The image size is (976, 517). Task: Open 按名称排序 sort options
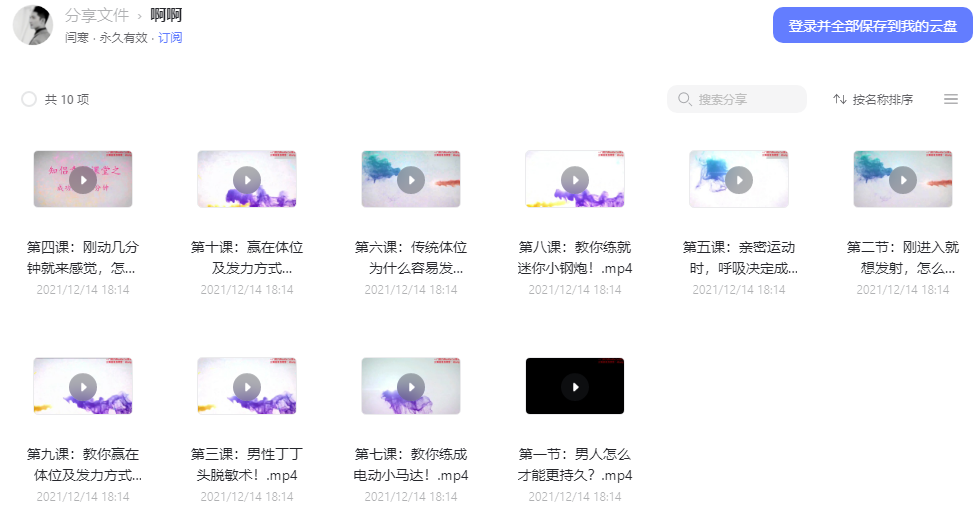coord(873,99)
